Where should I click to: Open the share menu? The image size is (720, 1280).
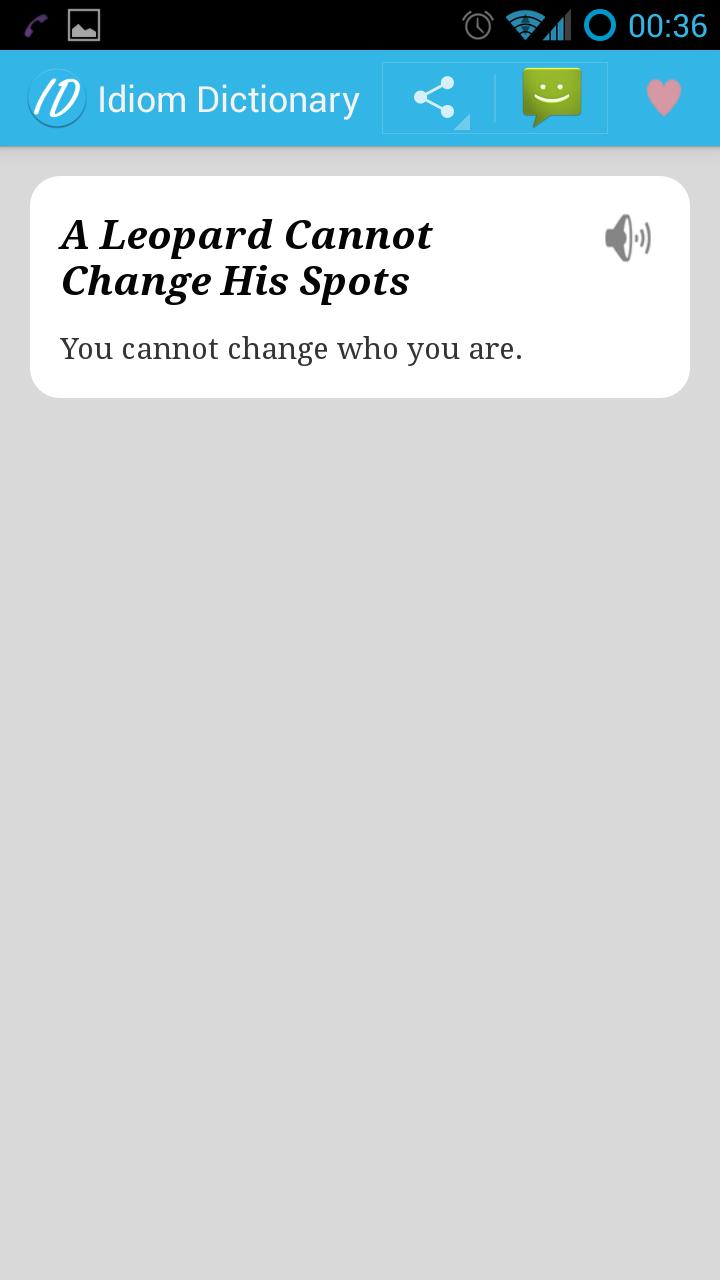(x=436, y=98)
